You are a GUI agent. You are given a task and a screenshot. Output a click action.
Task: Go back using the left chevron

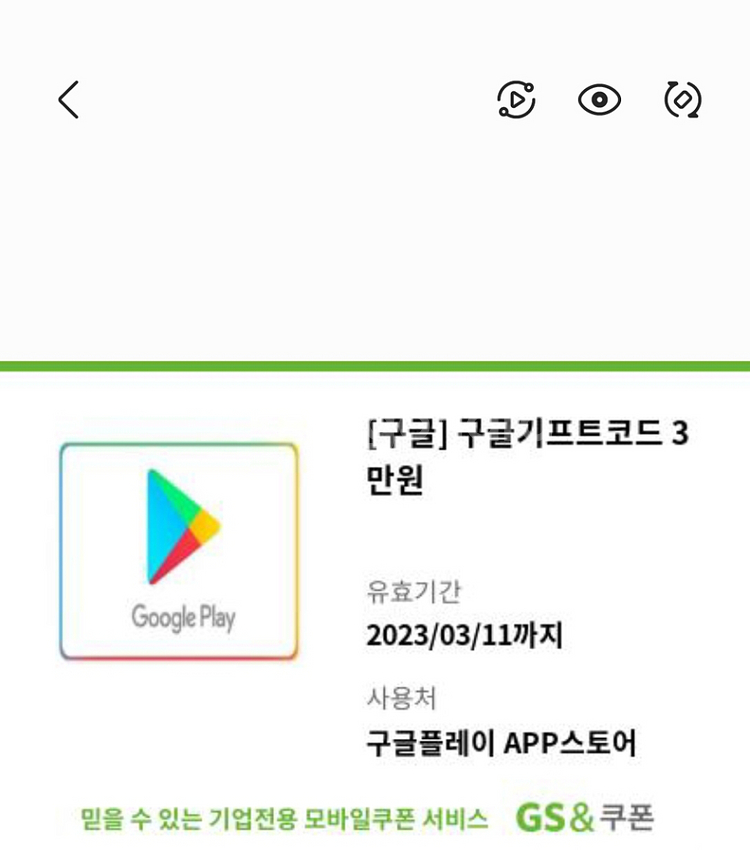click(70, 101)
